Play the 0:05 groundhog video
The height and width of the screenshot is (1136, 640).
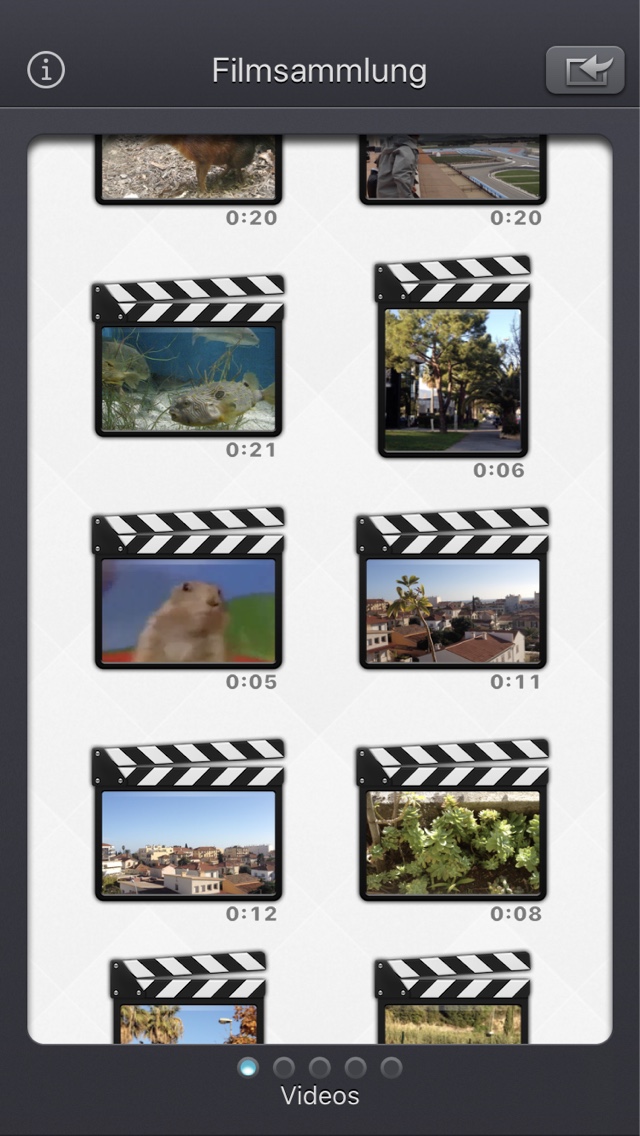pos(188,610)
